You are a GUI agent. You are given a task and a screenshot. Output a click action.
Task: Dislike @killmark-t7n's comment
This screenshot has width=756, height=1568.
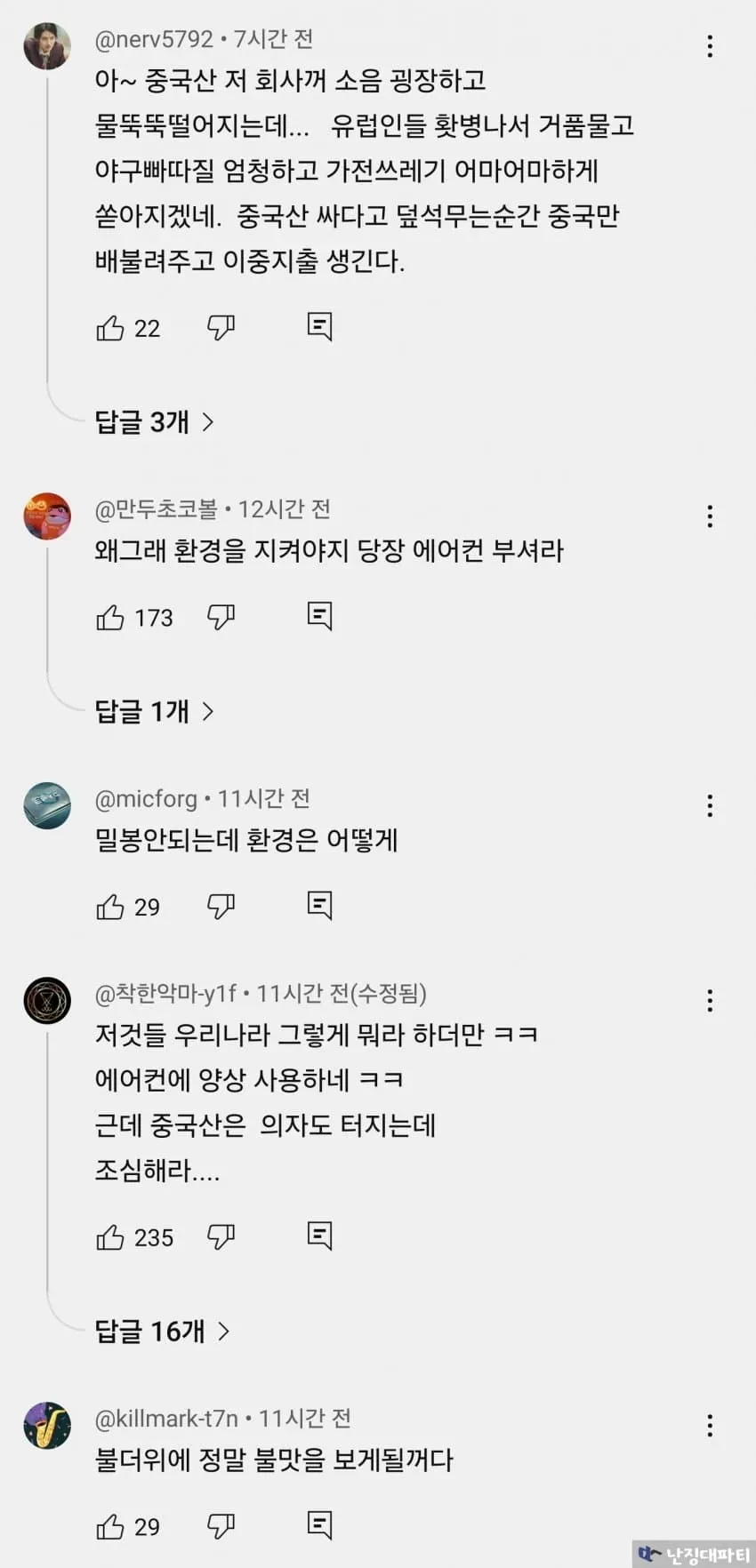coord(221,1527)
